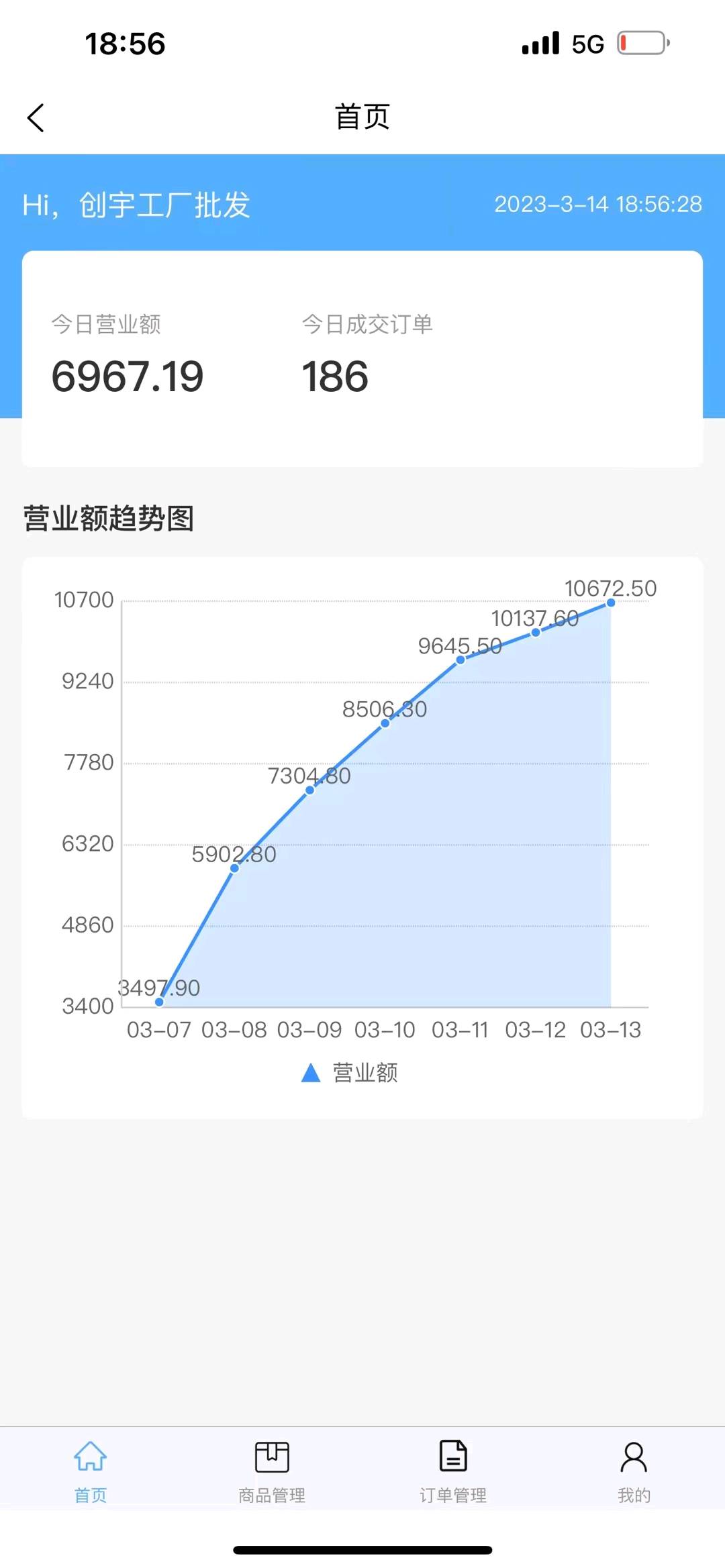Switch to the 商品管理 tab

point(272,1471)
